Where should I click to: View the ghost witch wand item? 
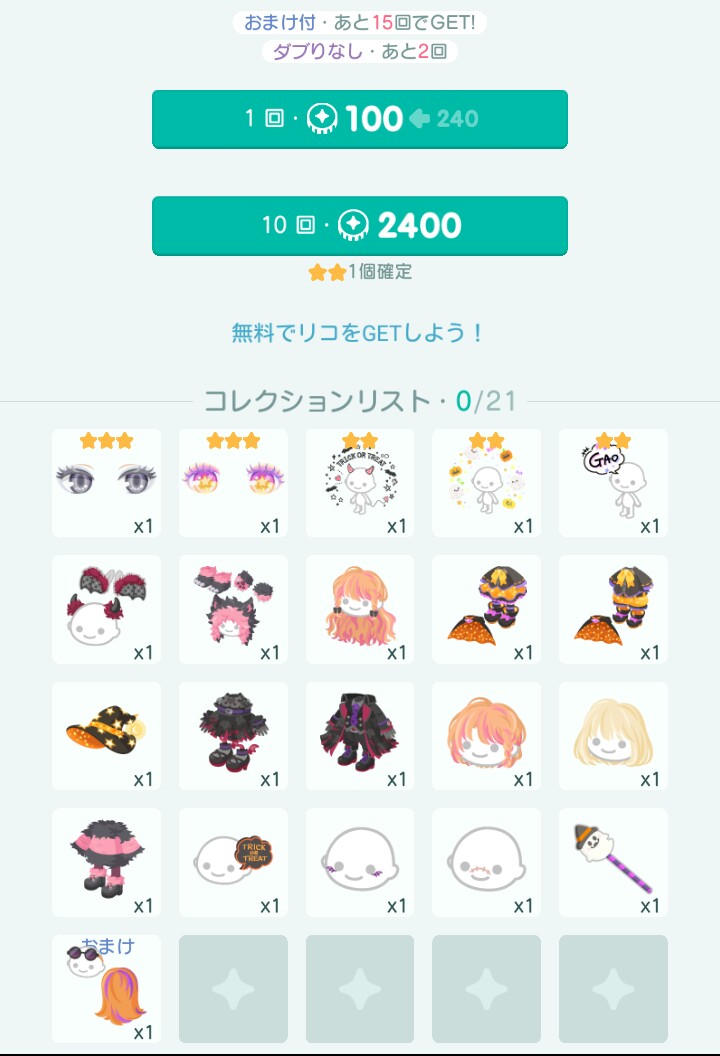(x=613, y=863)
